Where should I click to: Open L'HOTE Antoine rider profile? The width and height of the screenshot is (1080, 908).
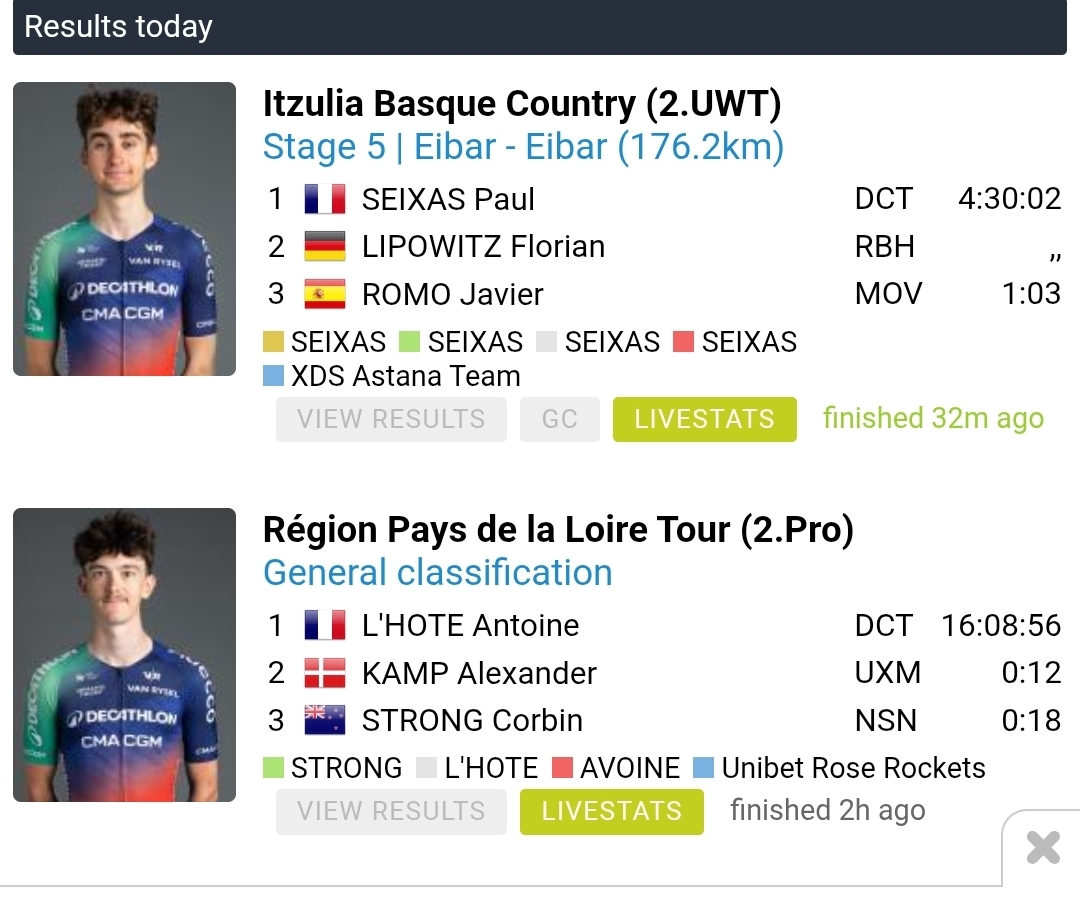[x=470, y=625]
